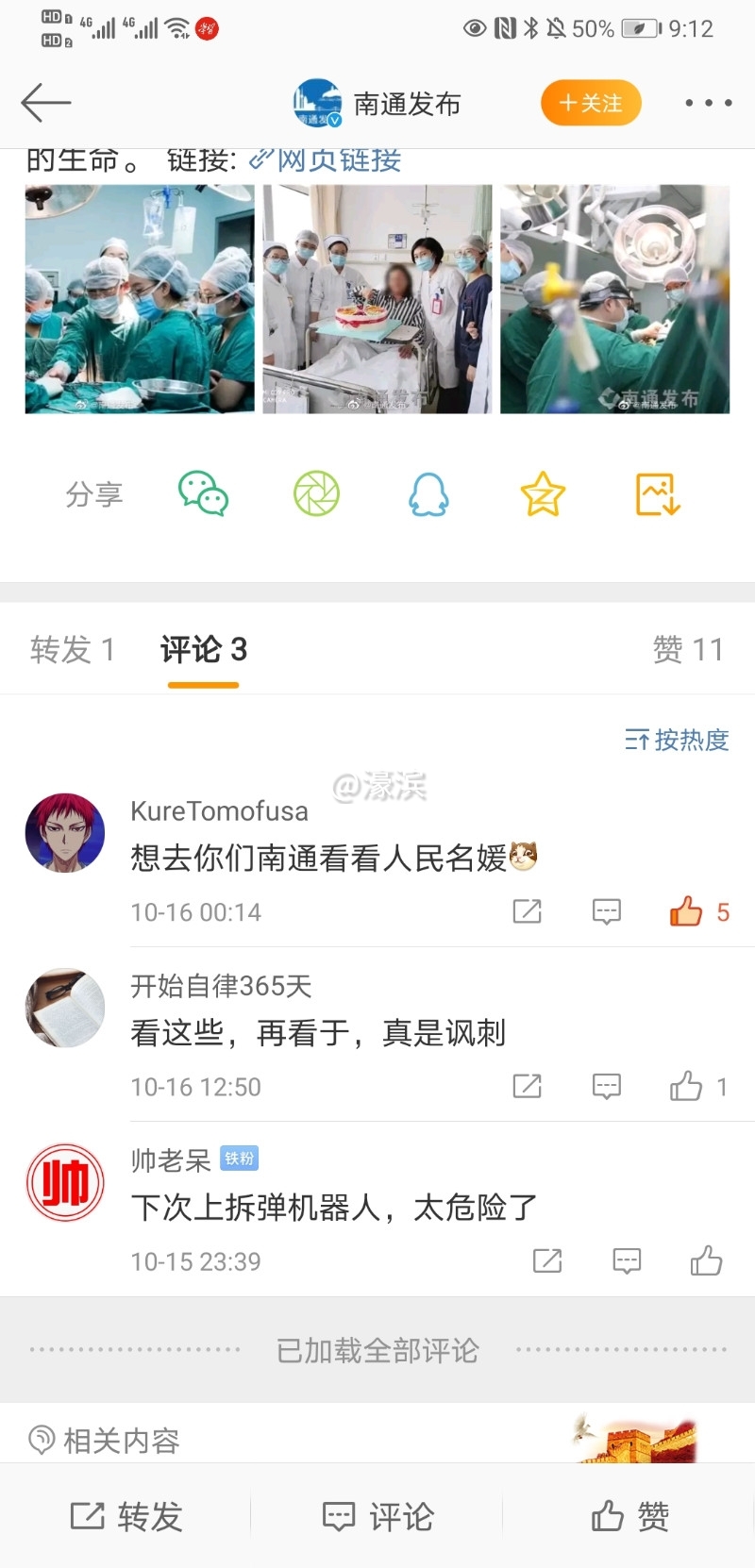Repost 帅老呆's comment
Viewport: 755px width, 1568px height.
pyautogui.click(x=547, y=1260)
